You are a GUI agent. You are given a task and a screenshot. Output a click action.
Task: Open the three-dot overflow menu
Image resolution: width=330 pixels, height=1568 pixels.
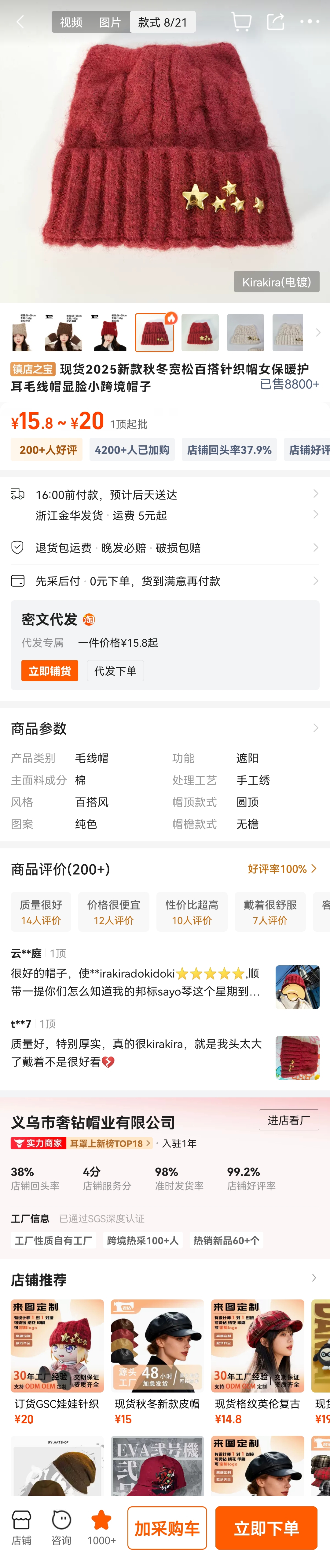(x=309, y=22)
